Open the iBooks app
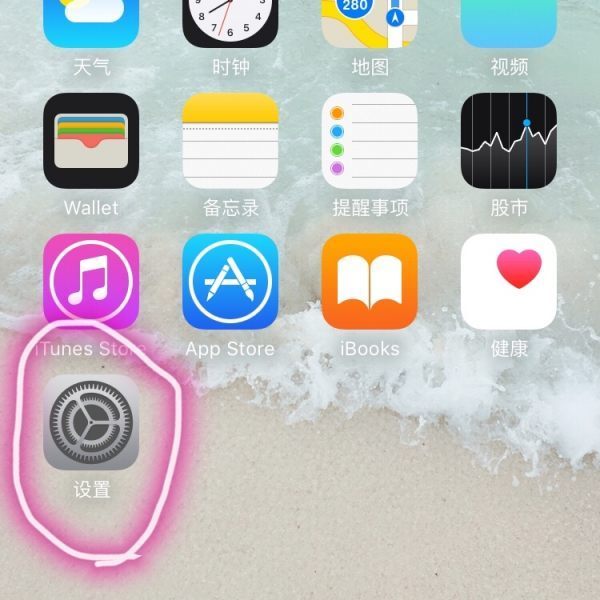The image size is (600, 600). click(x=369, y=282)
